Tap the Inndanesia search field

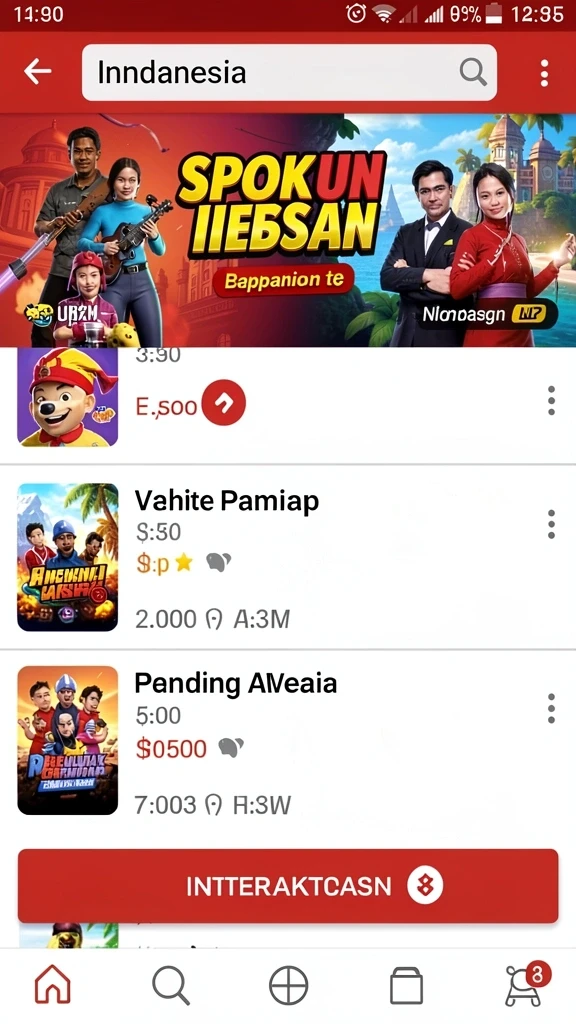(x=289, y=72)
